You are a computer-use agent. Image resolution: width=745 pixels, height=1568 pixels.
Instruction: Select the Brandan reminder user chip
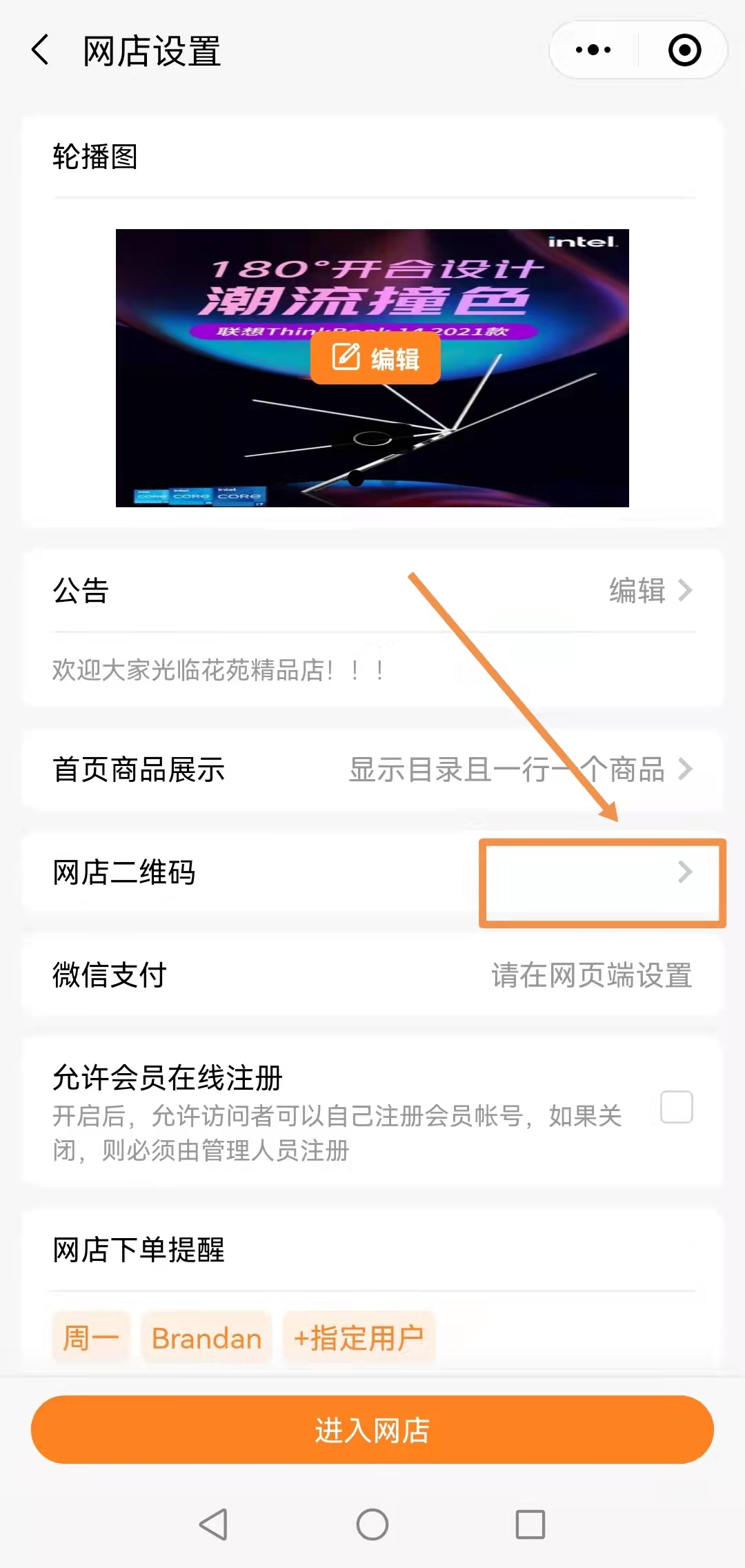click(x=206, y=1338)
